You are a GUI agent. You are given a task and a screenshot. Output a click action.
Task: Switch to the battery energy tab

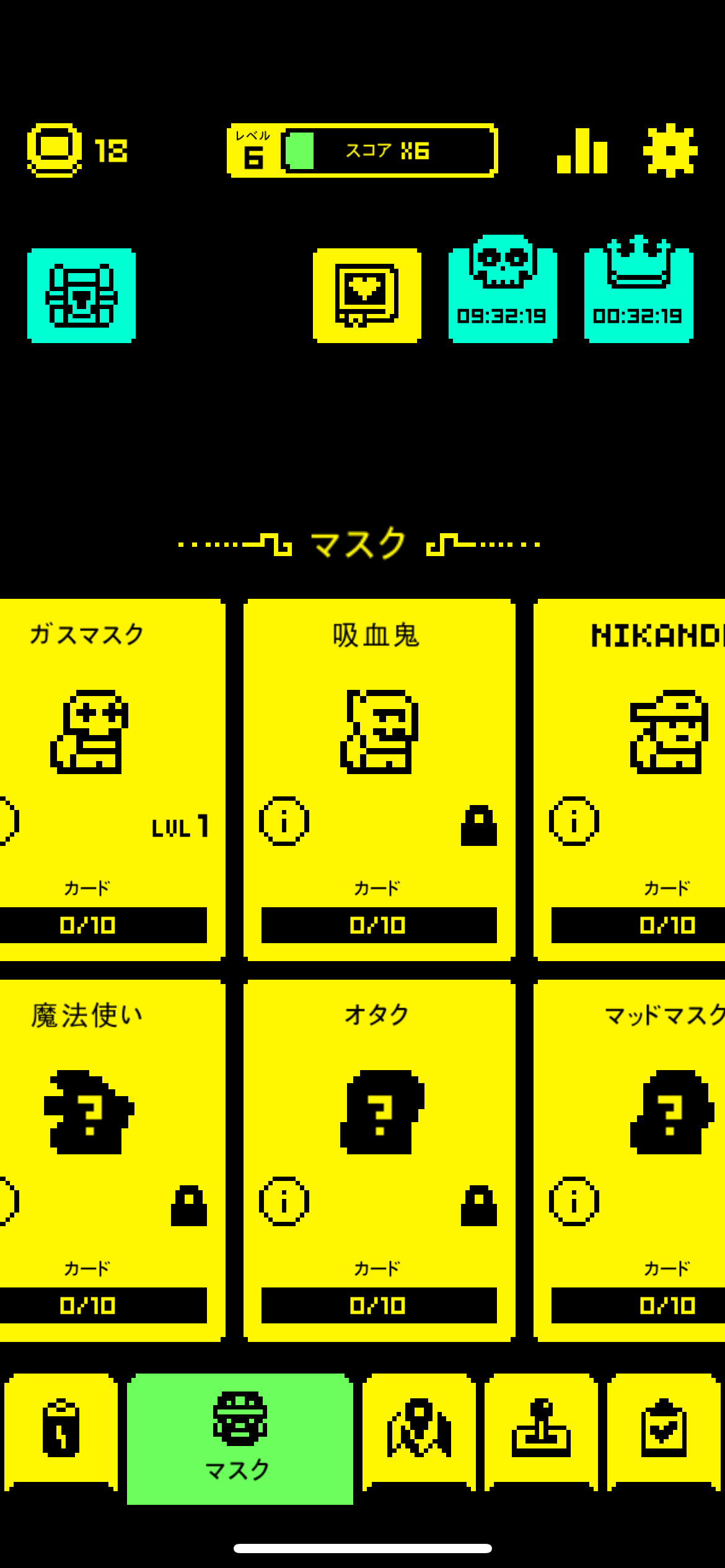coord(61,1431)
